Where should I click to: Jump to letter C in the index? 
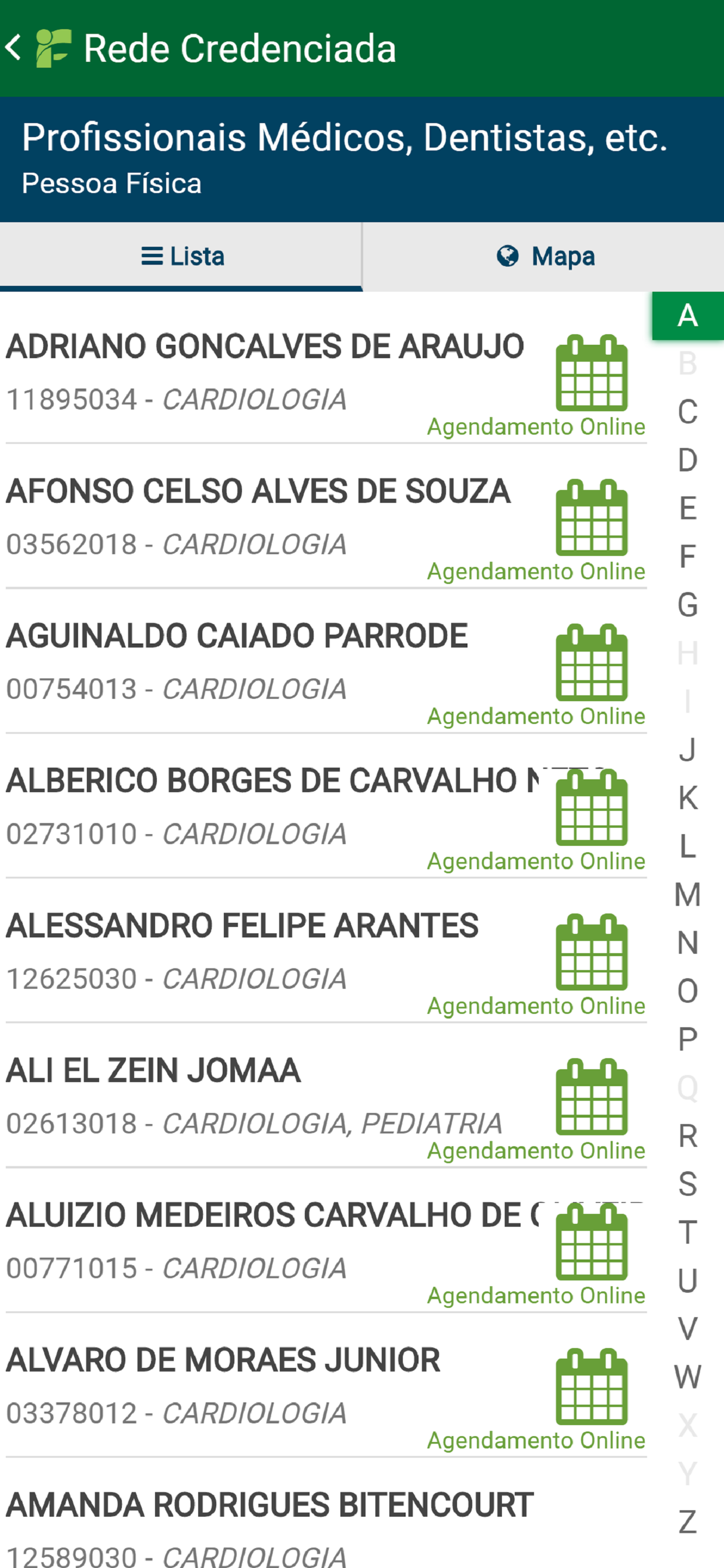point(687,412)
